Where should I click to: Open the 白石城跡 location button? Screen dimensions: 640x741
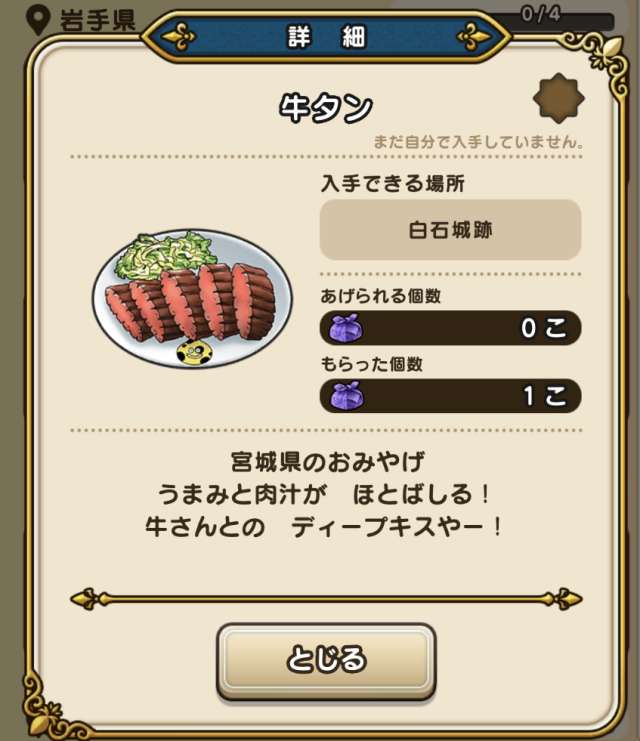pyautogui.click(x=450, y=229)
